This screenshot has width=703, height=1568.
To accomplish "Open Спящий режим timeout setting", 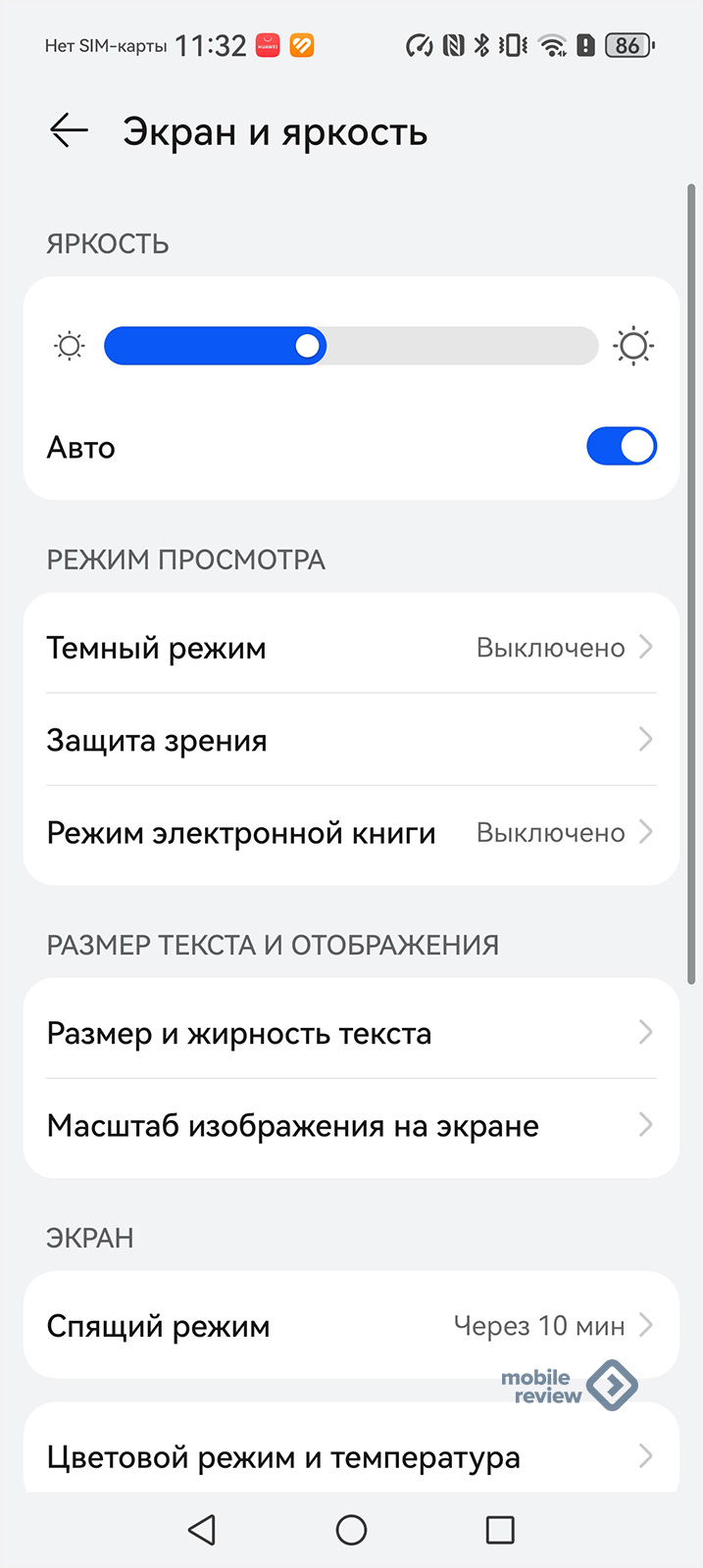I will click(x=351, y=1326).
